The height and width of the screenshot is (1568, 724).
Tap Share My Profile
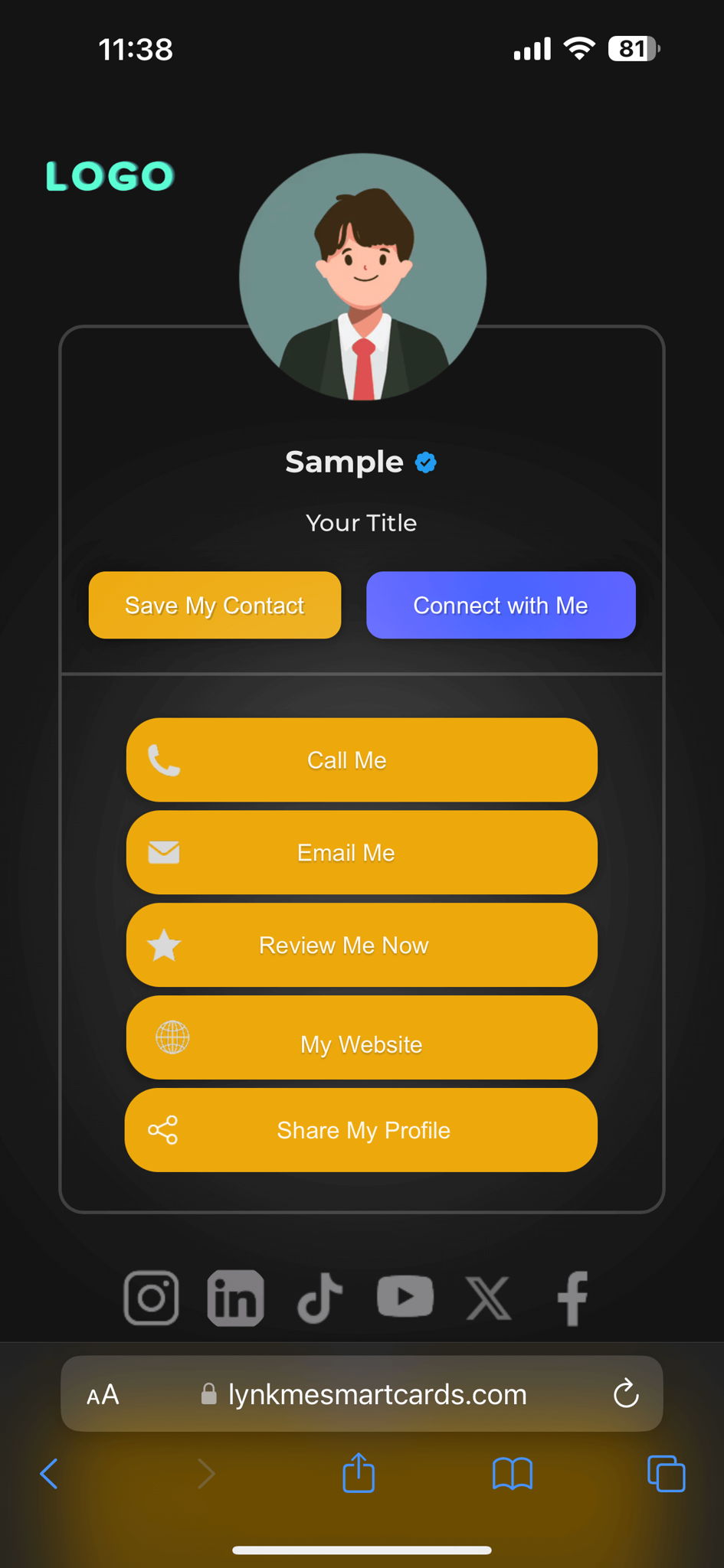click(362, 1130)
